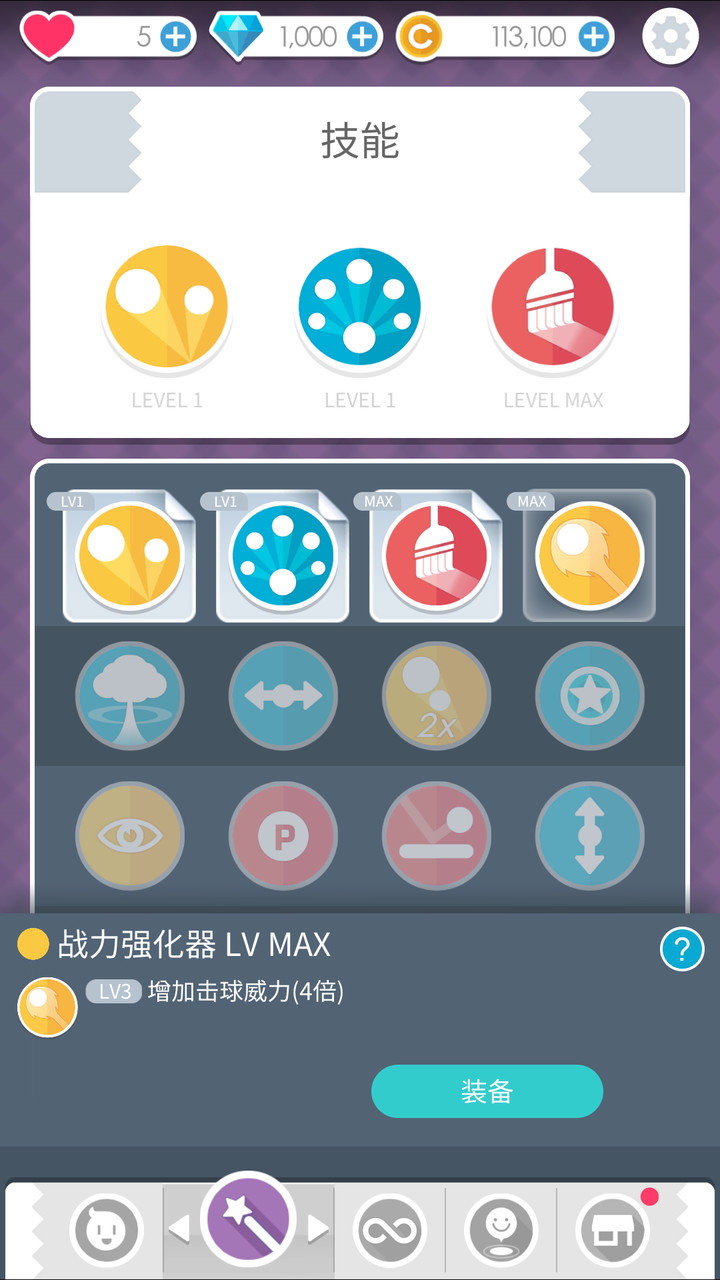Open the question mark help button

pyautogui.click(x=682, y=950)
